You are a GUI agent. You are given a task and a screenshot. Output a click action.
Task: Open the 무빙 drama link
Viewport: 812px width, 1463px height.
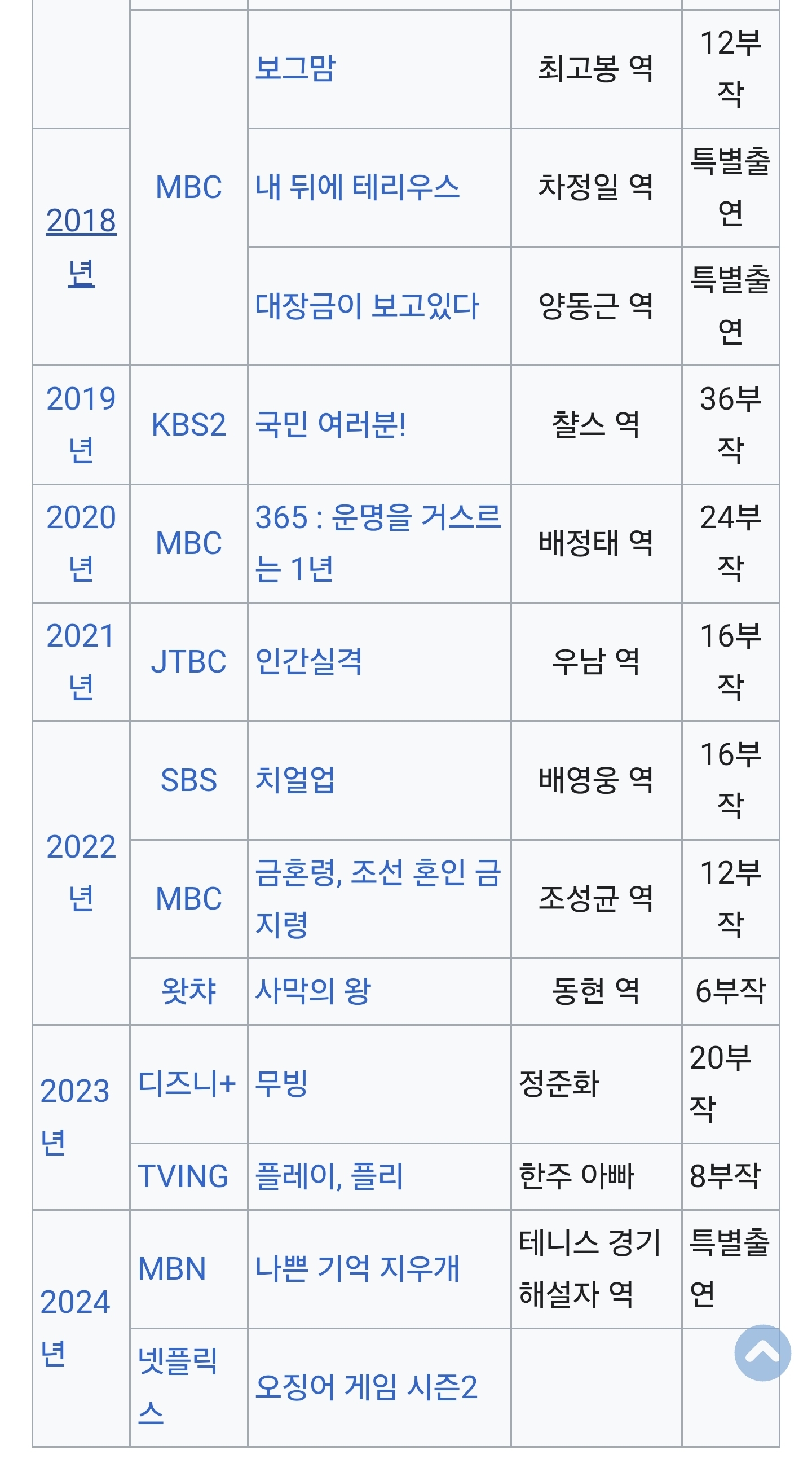point(281,1084)
